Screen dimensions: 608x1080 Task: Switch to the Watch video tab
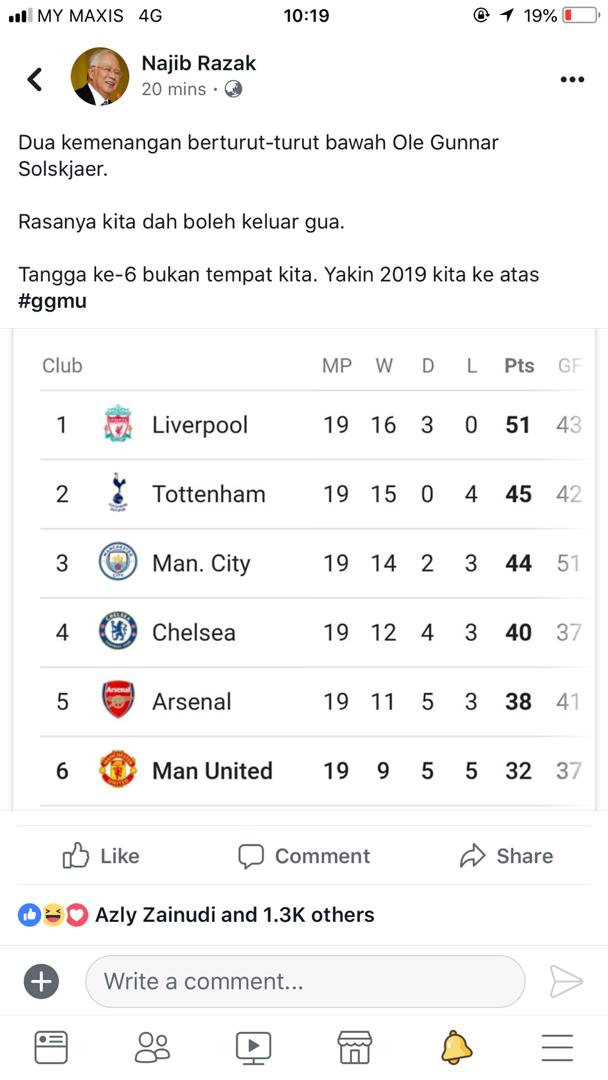click(253, 1047)
